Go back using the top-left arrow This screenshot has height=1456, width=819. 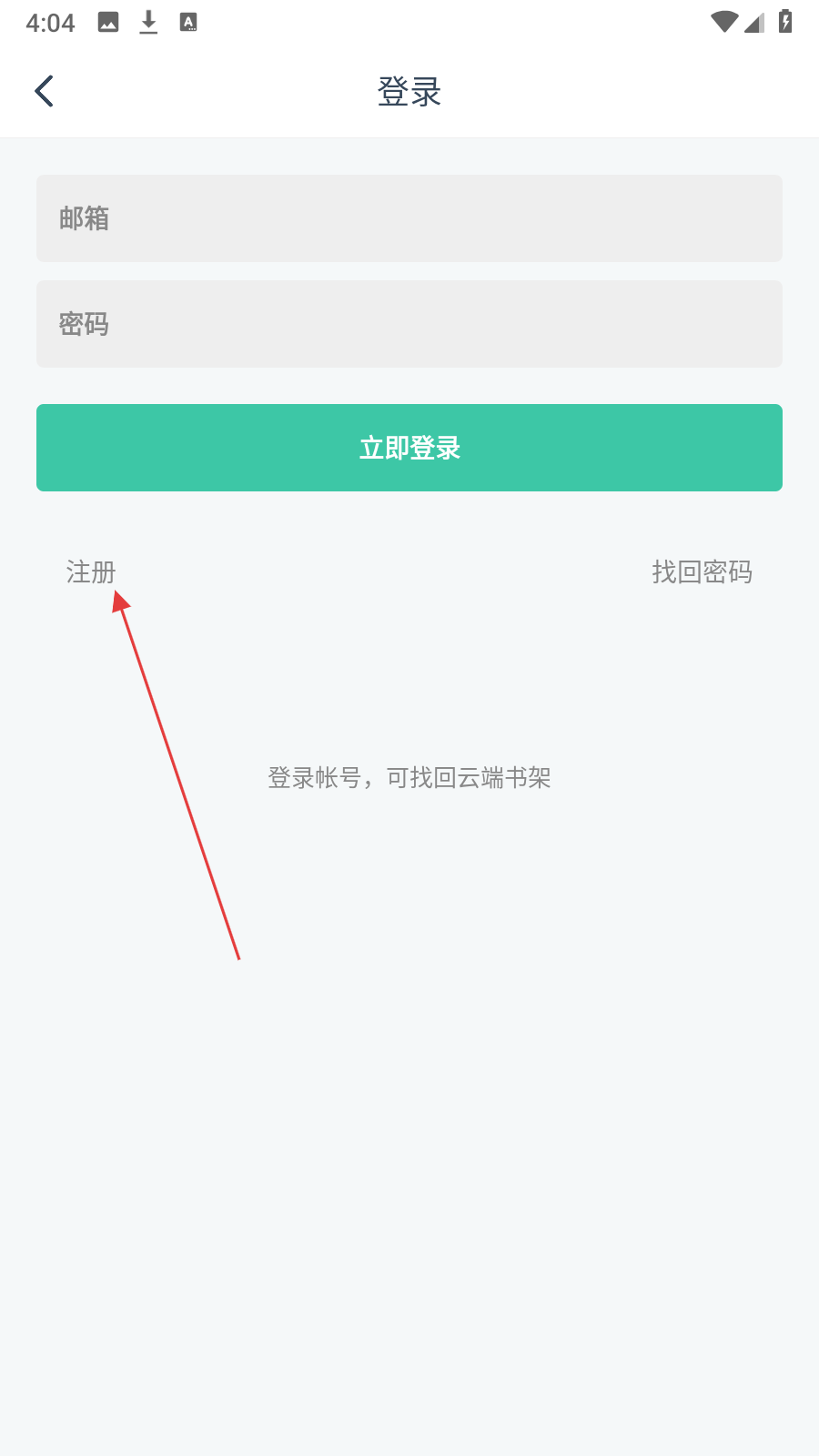[x=44, y=91]
